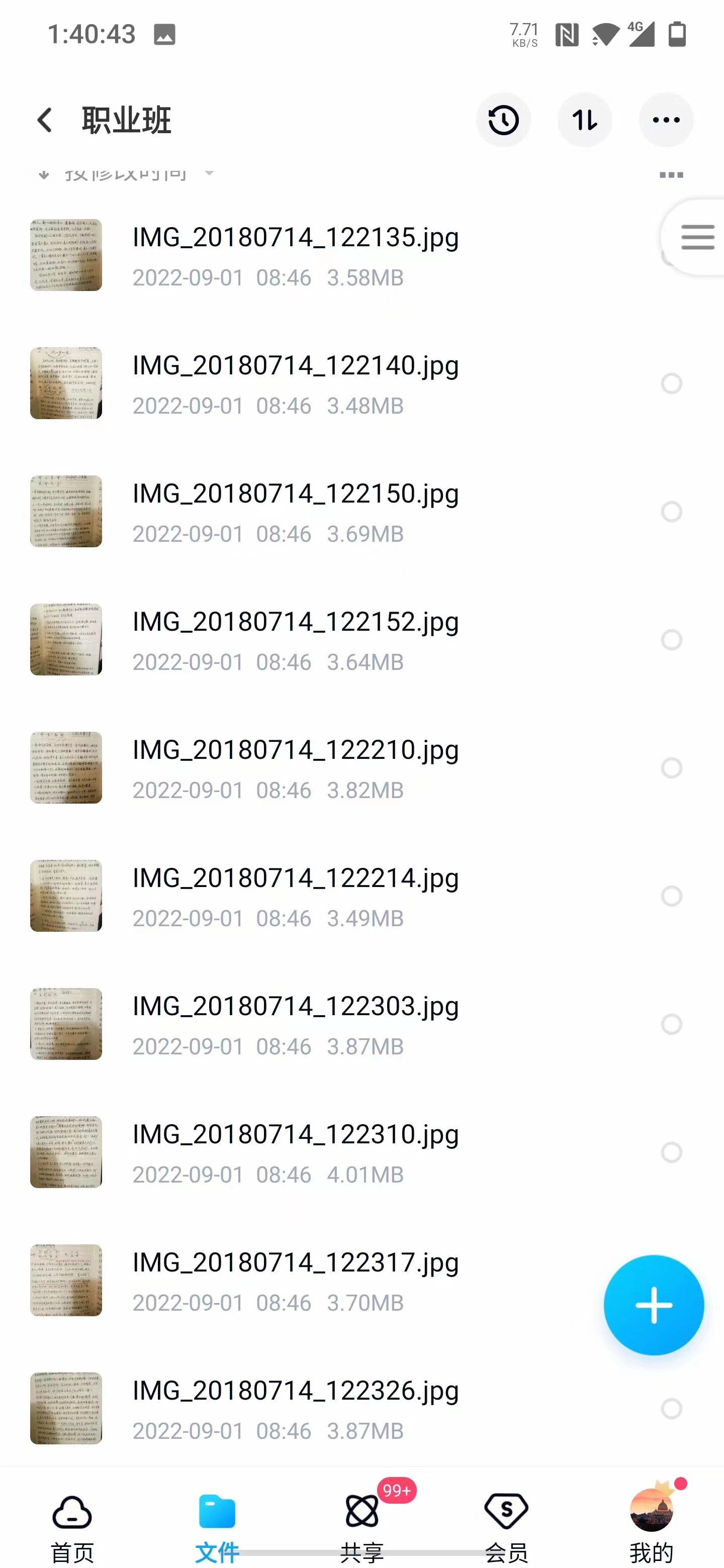Check the circle beside IMG_20180714_122310.jpg
The height and width of the screenshot is (1568, 724).
[671, 1152]
